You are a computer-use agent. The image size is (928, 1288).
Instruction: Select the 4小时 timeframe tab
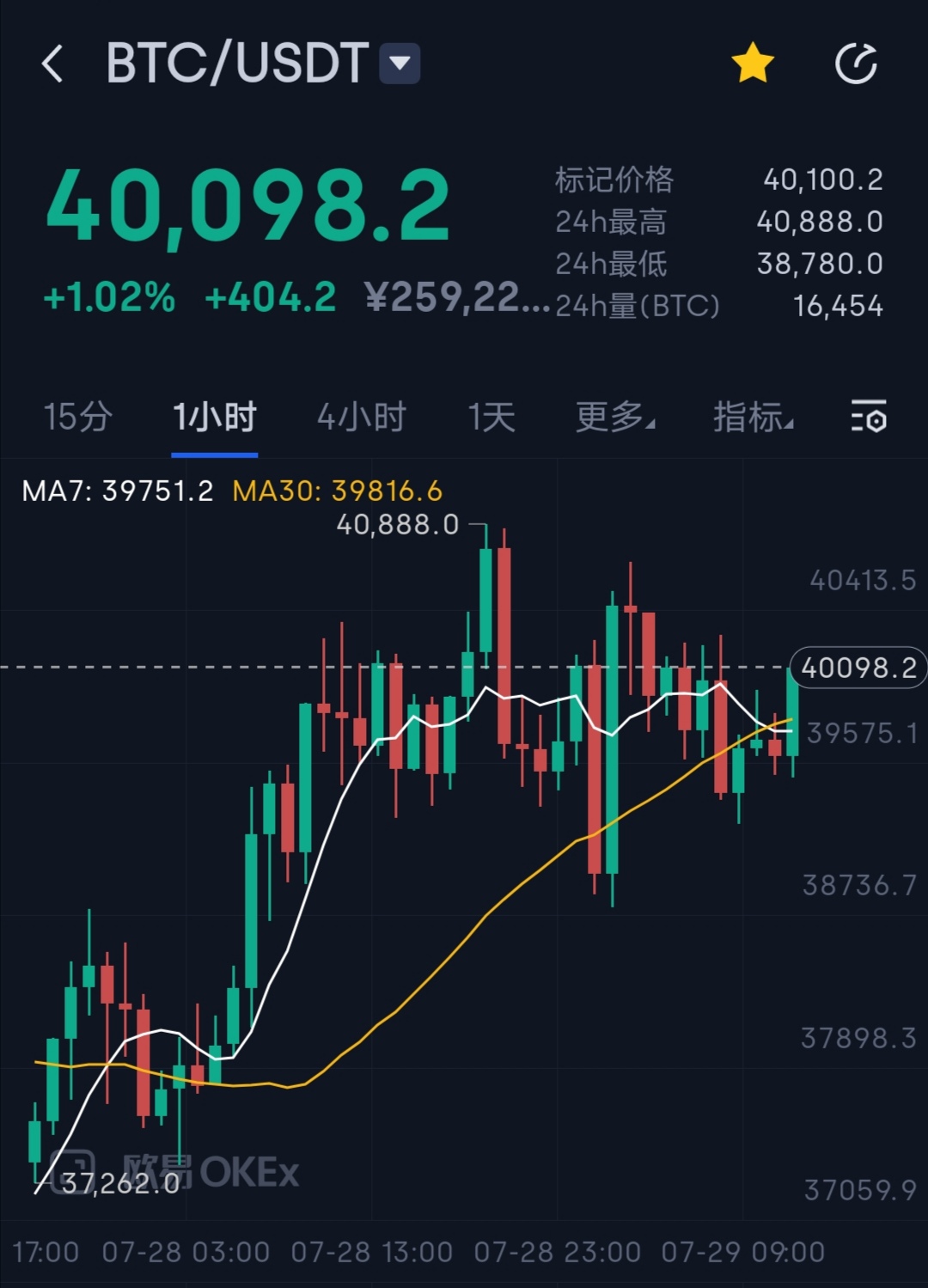point(361,418)
